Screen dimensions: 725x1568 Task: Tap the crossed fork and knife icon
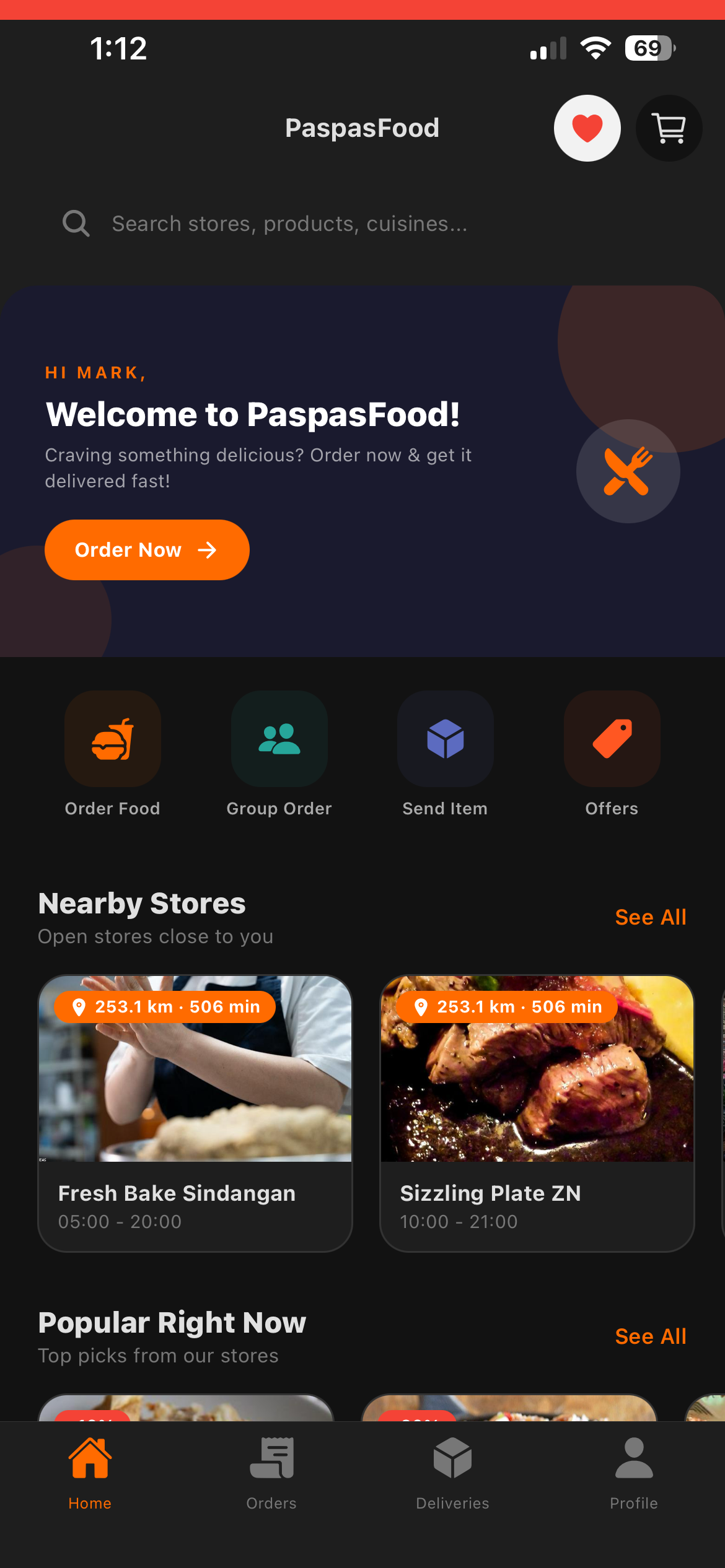[x=628, y=472]
